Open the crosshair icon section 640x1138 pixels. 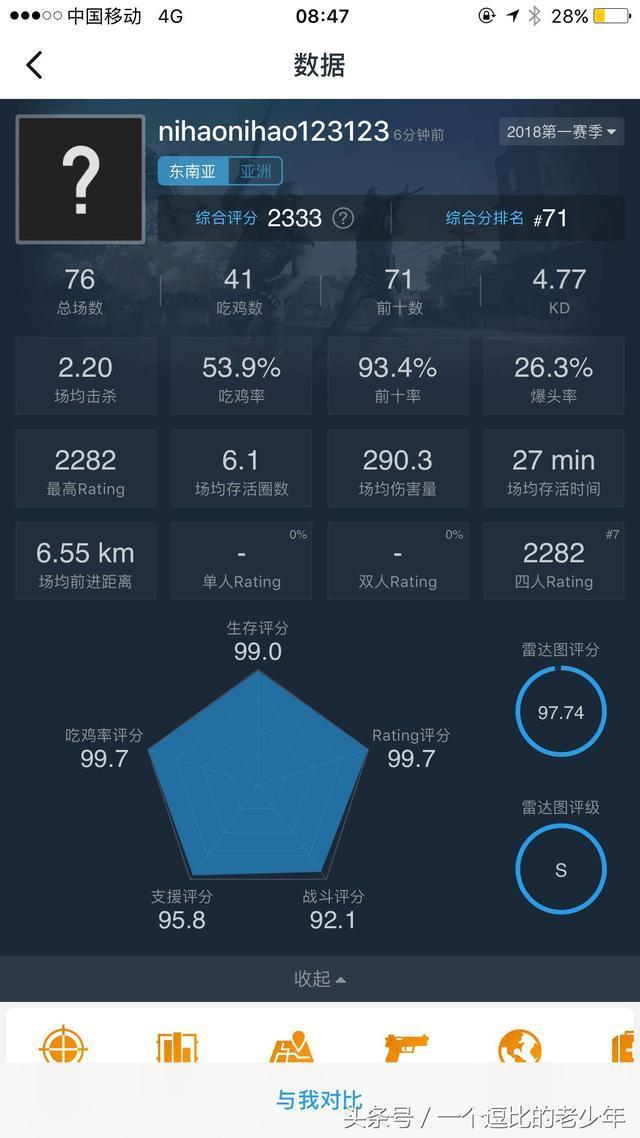63,1046
